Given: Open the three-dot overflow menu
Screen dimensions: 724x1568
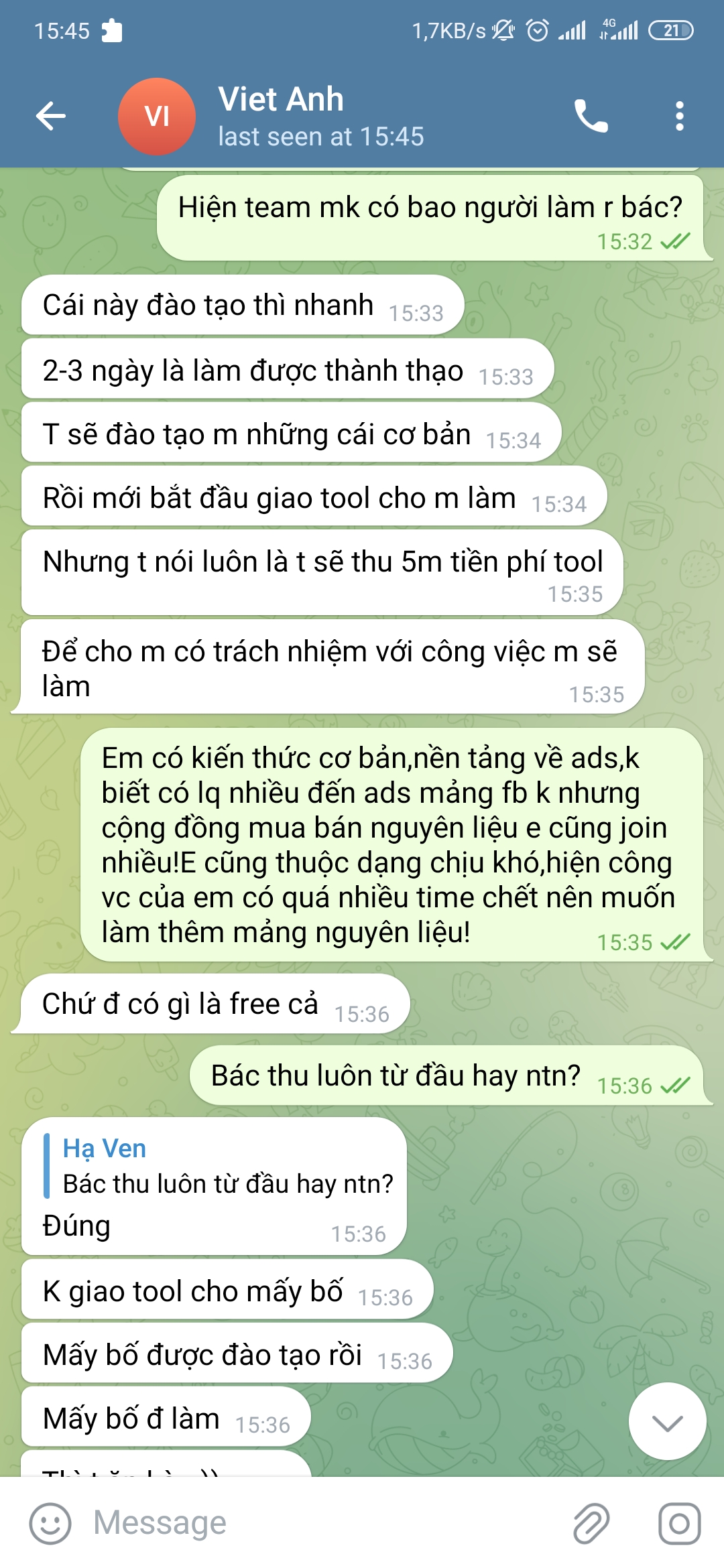Looking at the screenshot, I should [x=679, y=116].
